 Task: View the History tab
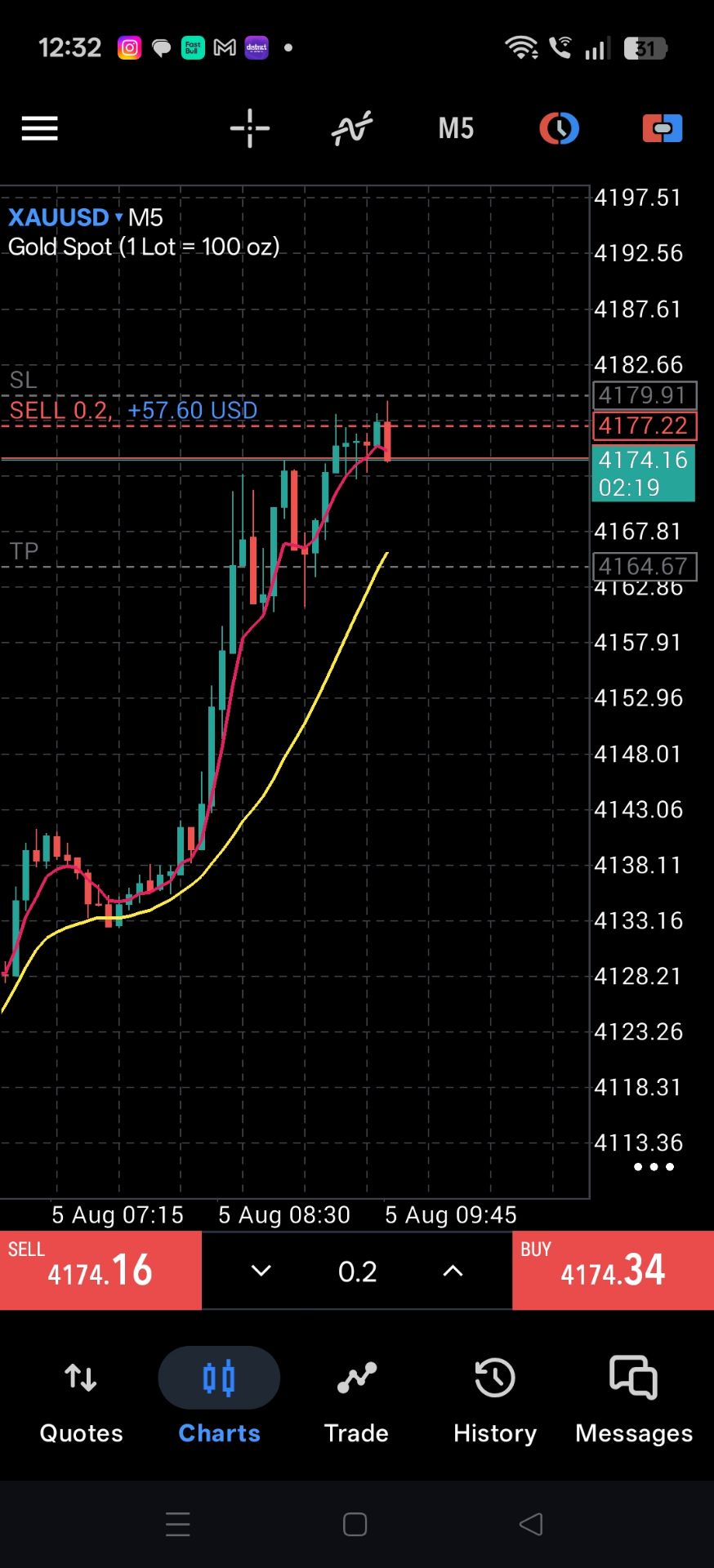495,1396
